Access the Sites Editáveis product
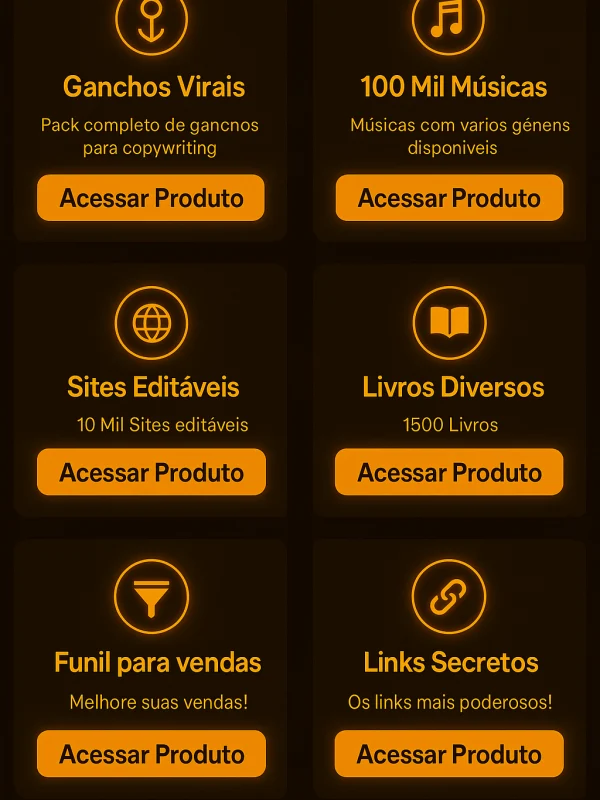 (151, 472)
